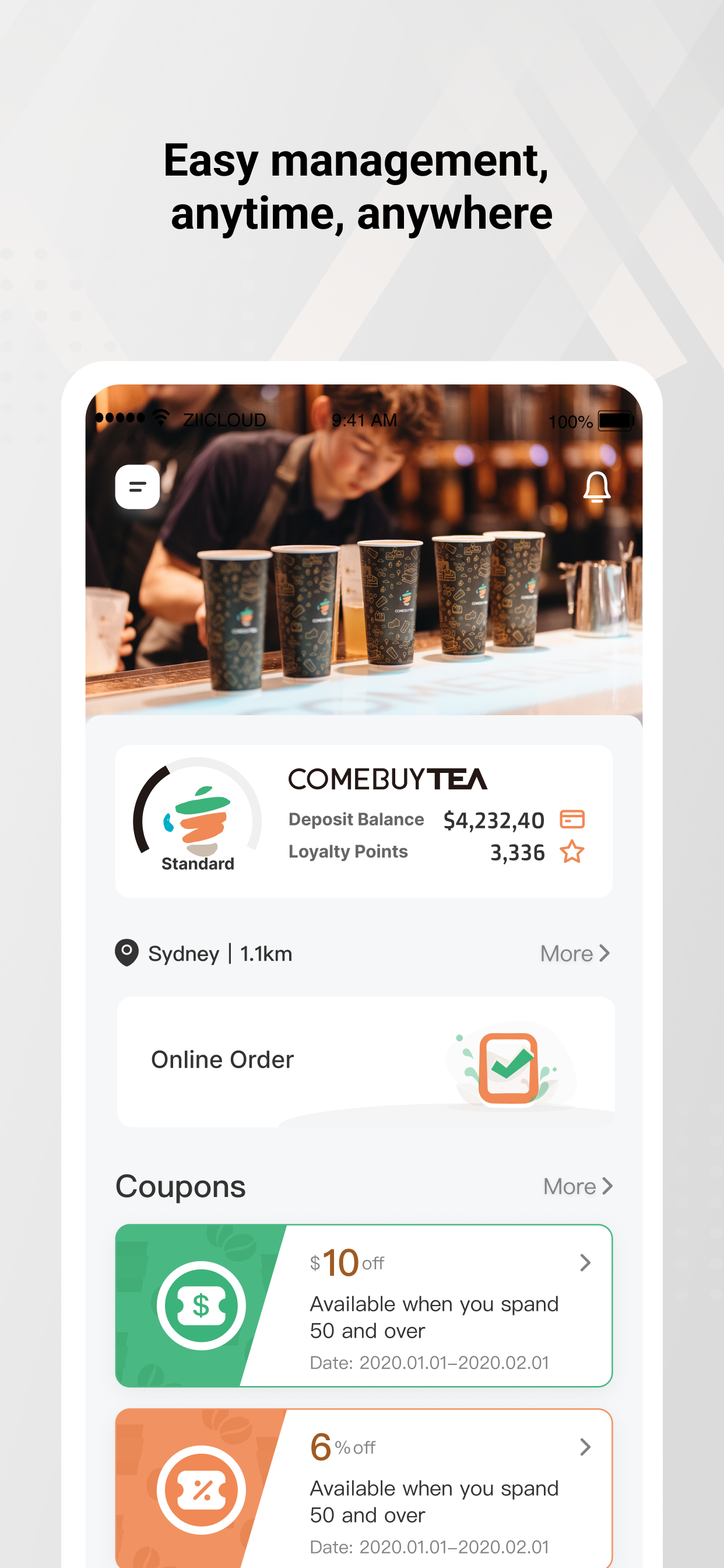Toggle the Wi-Fi status indicator
The height and width of the screenshot is (1568, 724).
pos(161,418)
